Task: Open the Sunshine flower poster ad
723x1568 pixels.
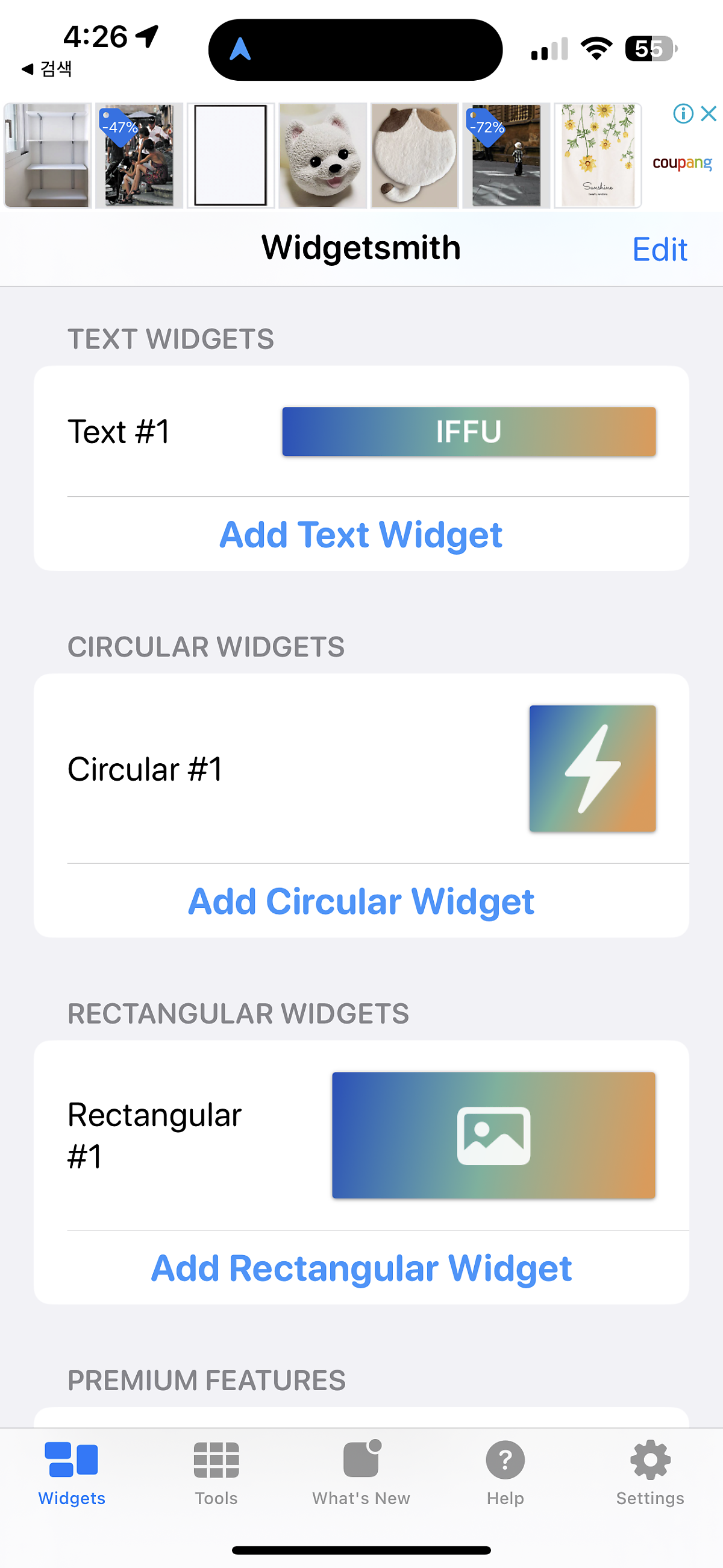Action: point(598,156)
